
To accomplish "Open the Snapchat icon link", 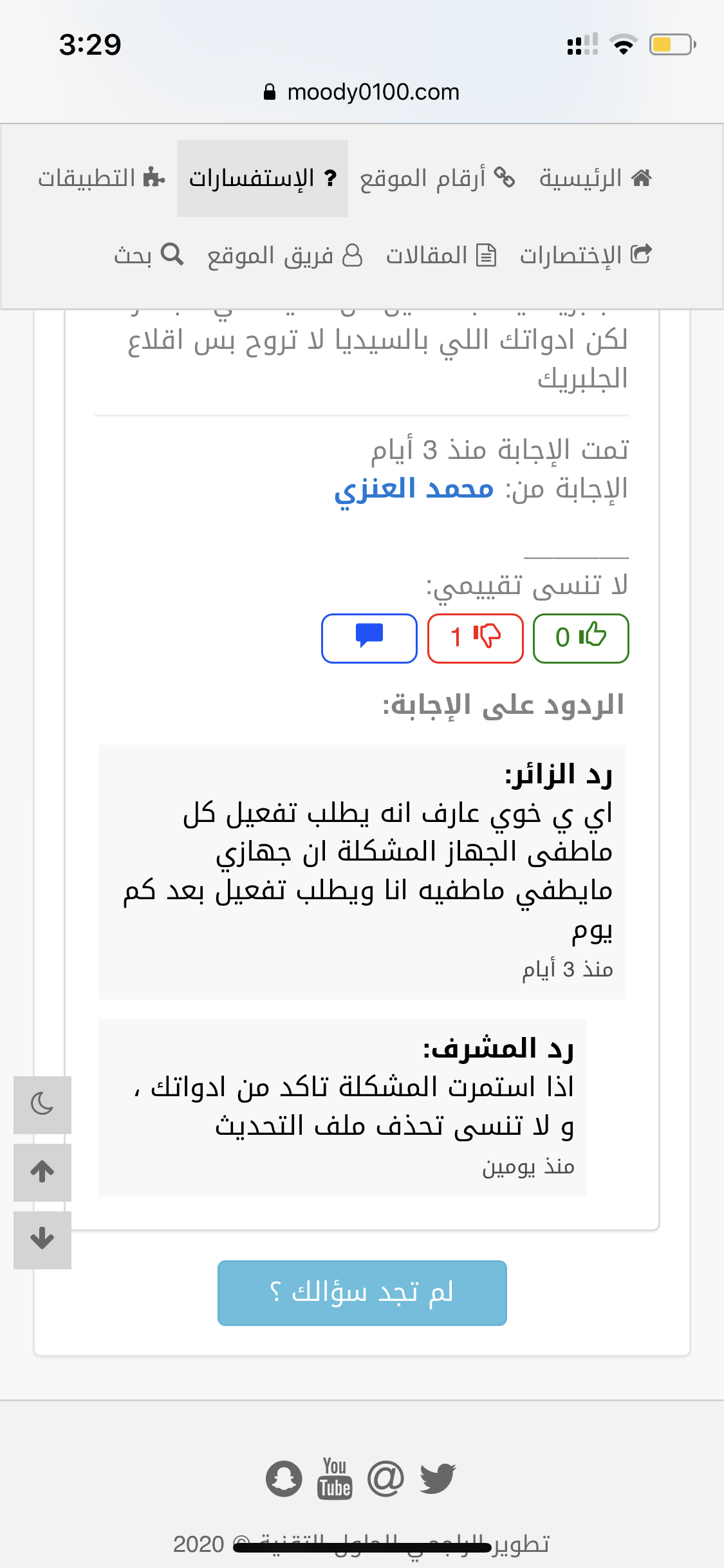I will click(284, 1478).
